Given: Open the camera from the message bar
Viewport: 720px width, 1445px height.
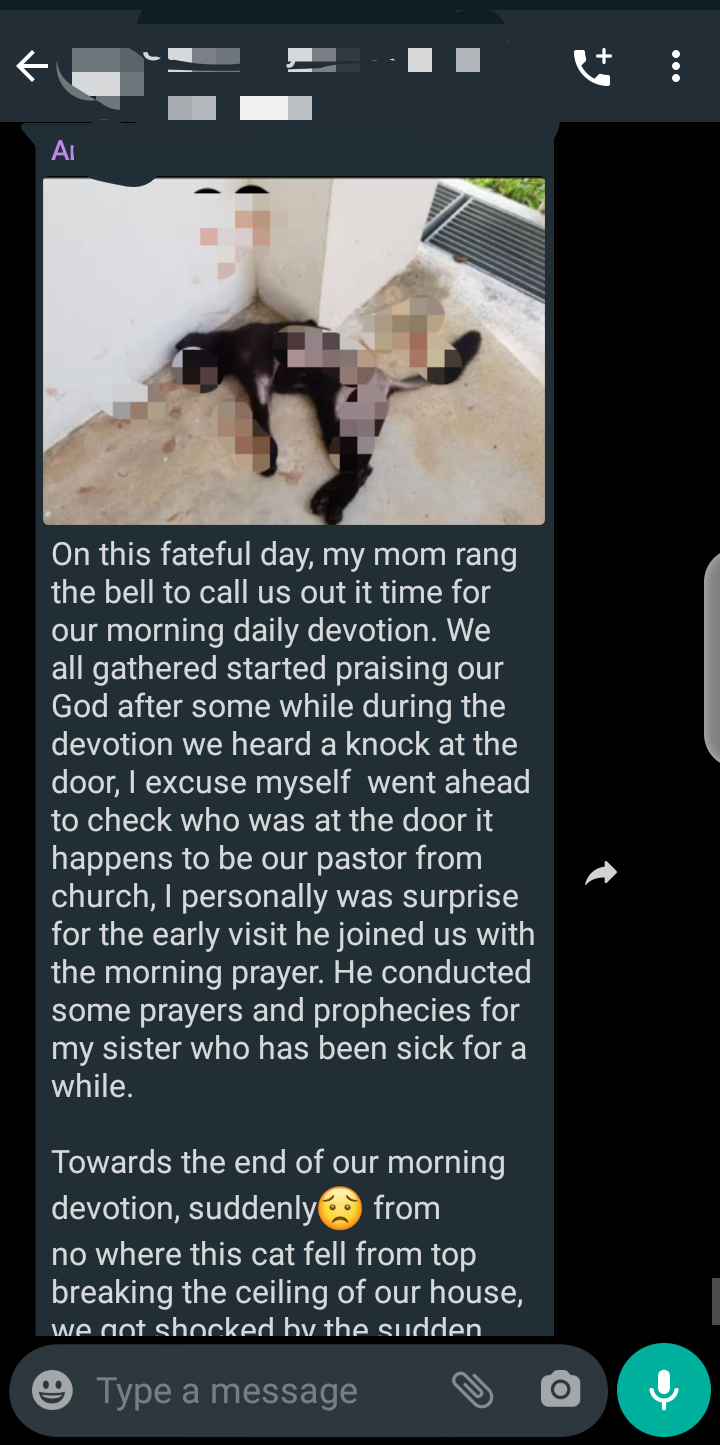Looking at the screenshot, I should pos(560,1390).
